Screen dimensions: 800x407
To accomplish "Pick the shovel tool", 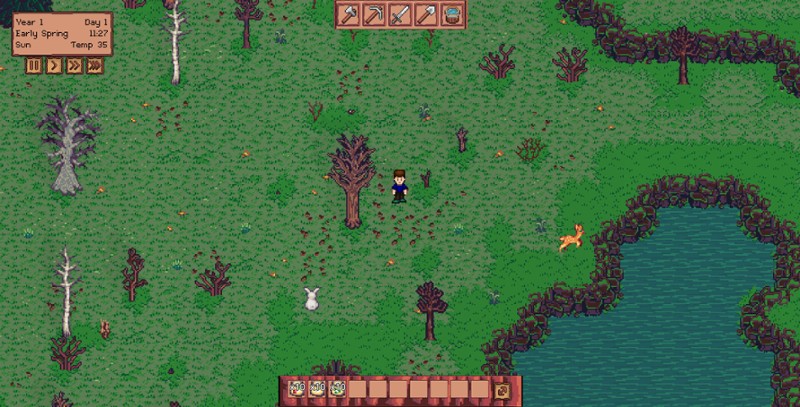I will tap(427, 15).
